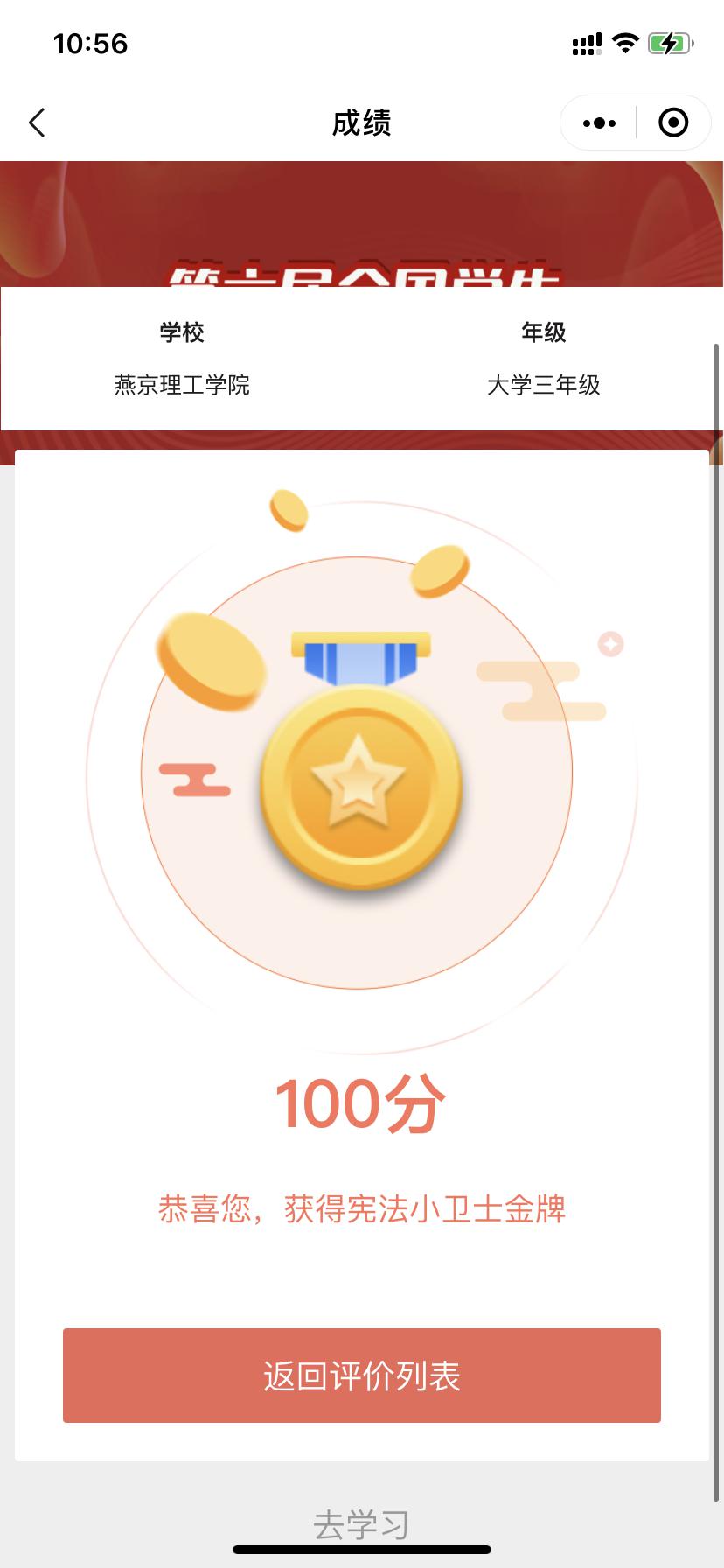This screenshot has width=724, height=1568.
Task: Tap the 返回评价列表 button
Action: 361,1375
